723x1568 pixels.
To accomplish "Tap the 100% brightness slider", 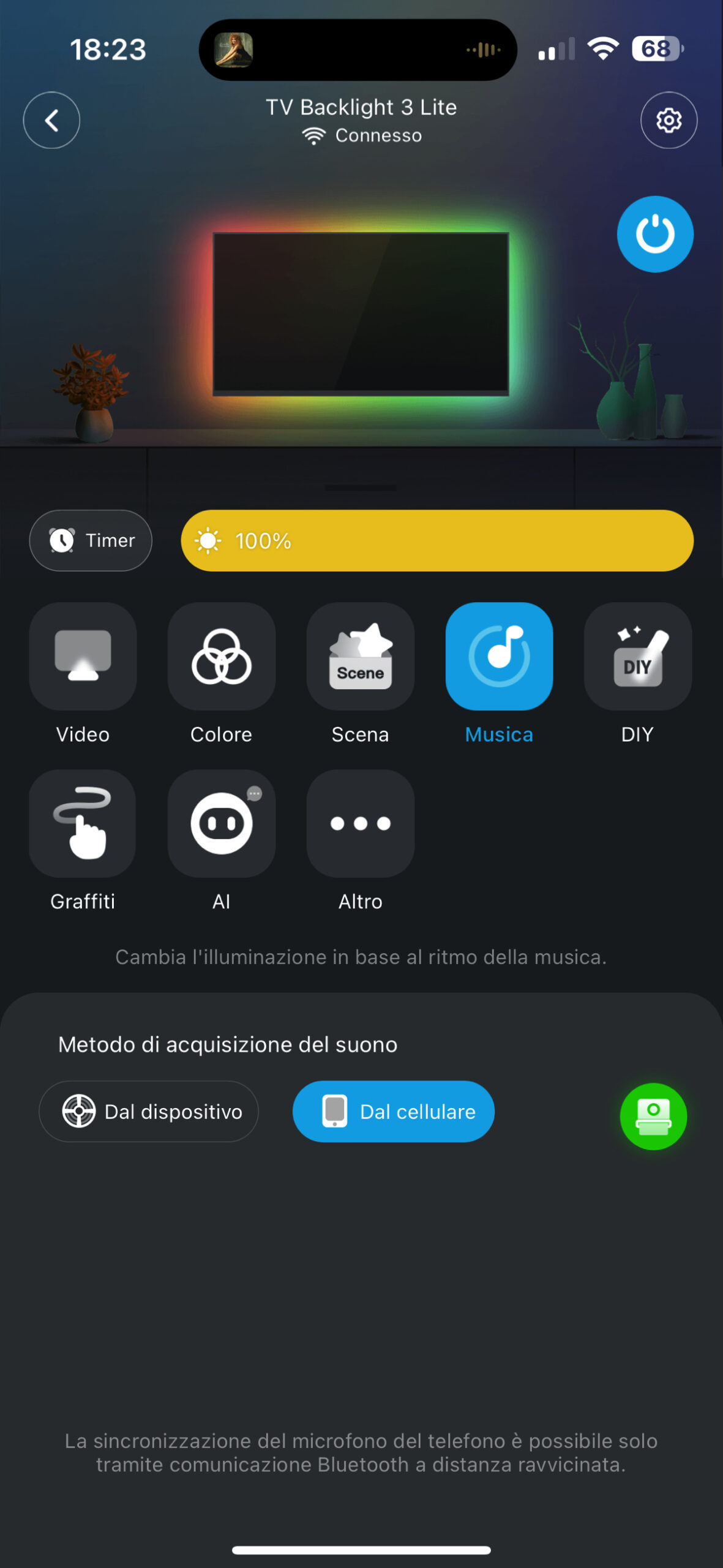I will tap(437, 540).
